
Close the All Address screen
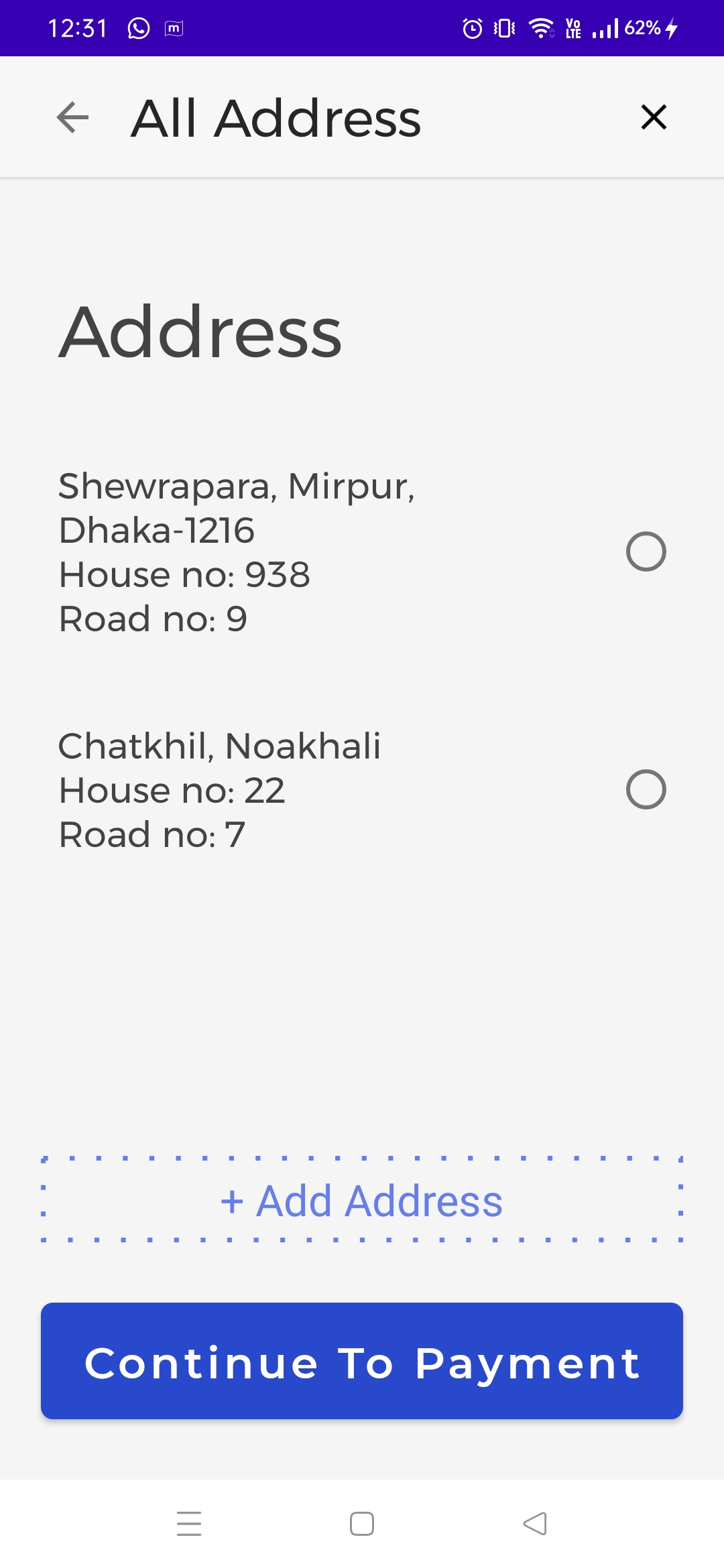654,117
